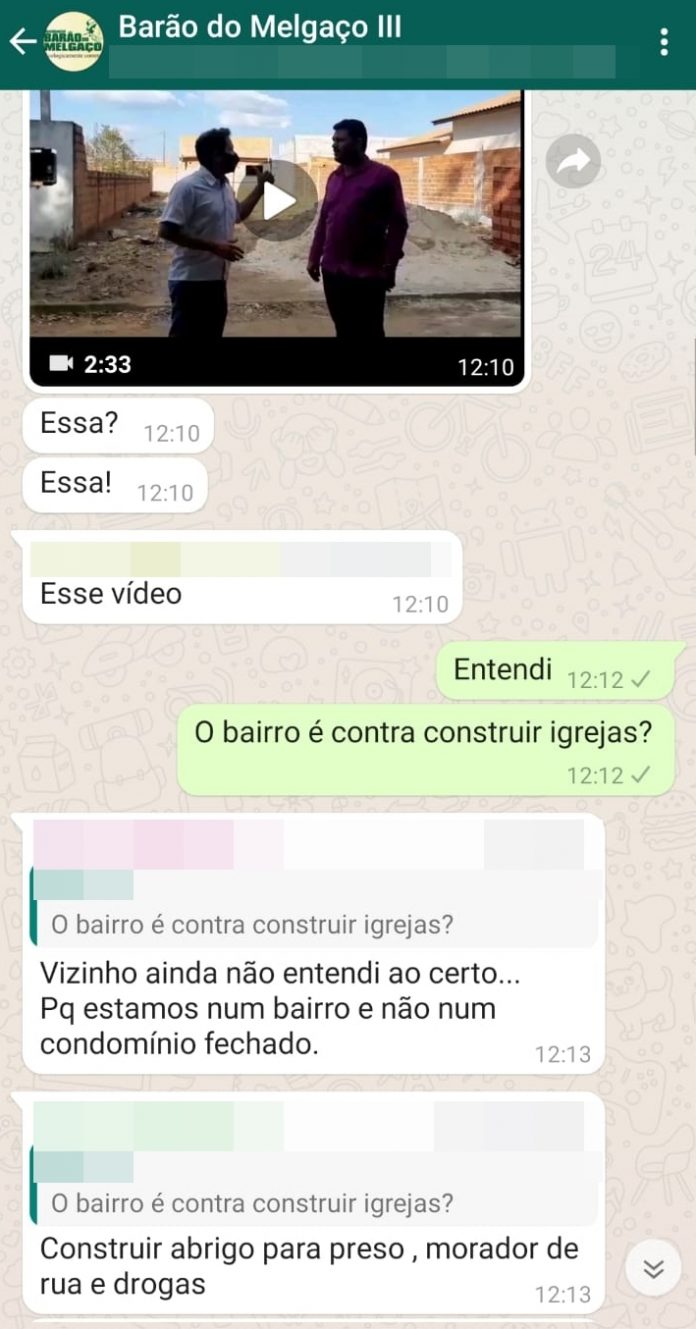696x1329 pixels.
Task: Jump to the latest messages
Action: [653, 1269]
